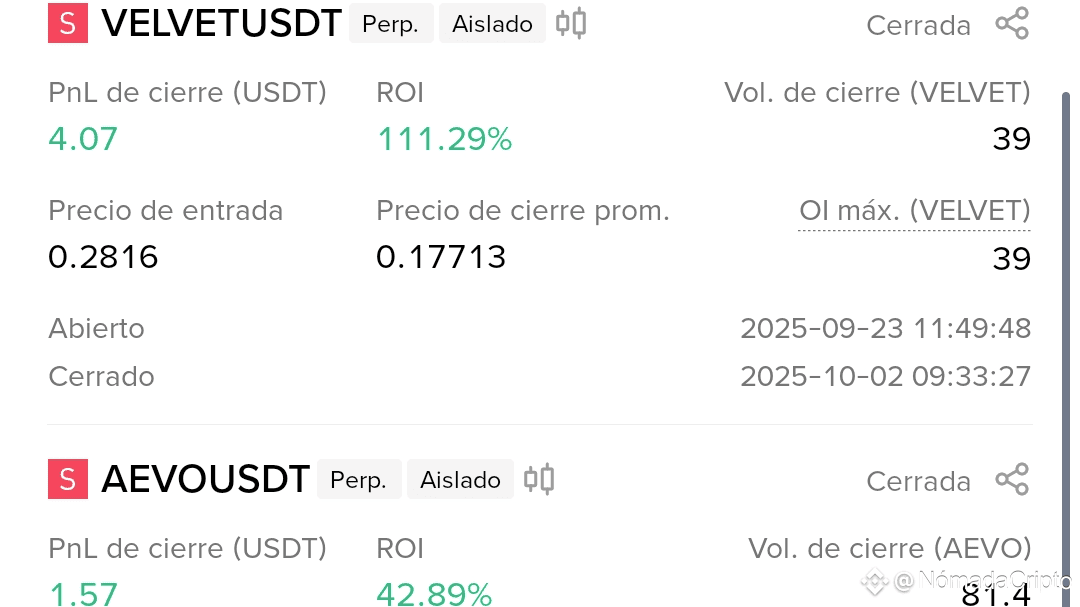This screenshot has height=607, width=1080.
Task: Open the candlestick chart for VELVETUSDT
Action: [x=571, y=23]
